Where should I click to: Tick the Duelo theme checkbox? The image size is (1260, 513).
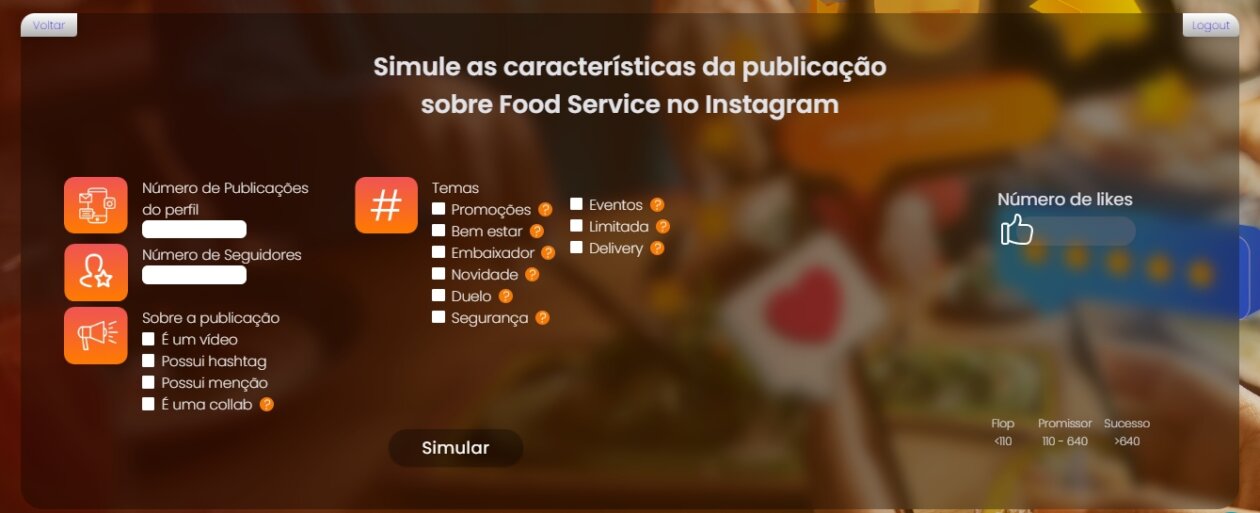pyautogui.click(x=438, y=296)
